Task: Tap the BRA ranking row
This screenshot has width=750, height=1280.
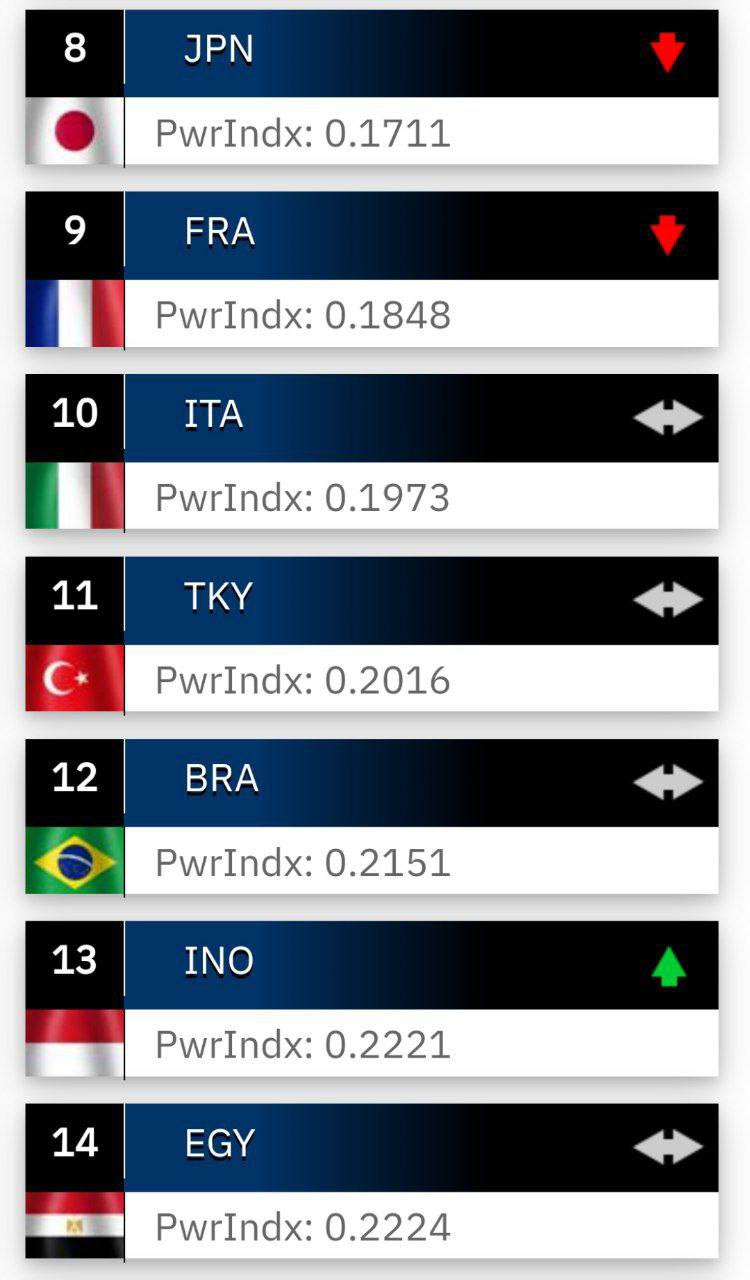Action: point(371,817)
